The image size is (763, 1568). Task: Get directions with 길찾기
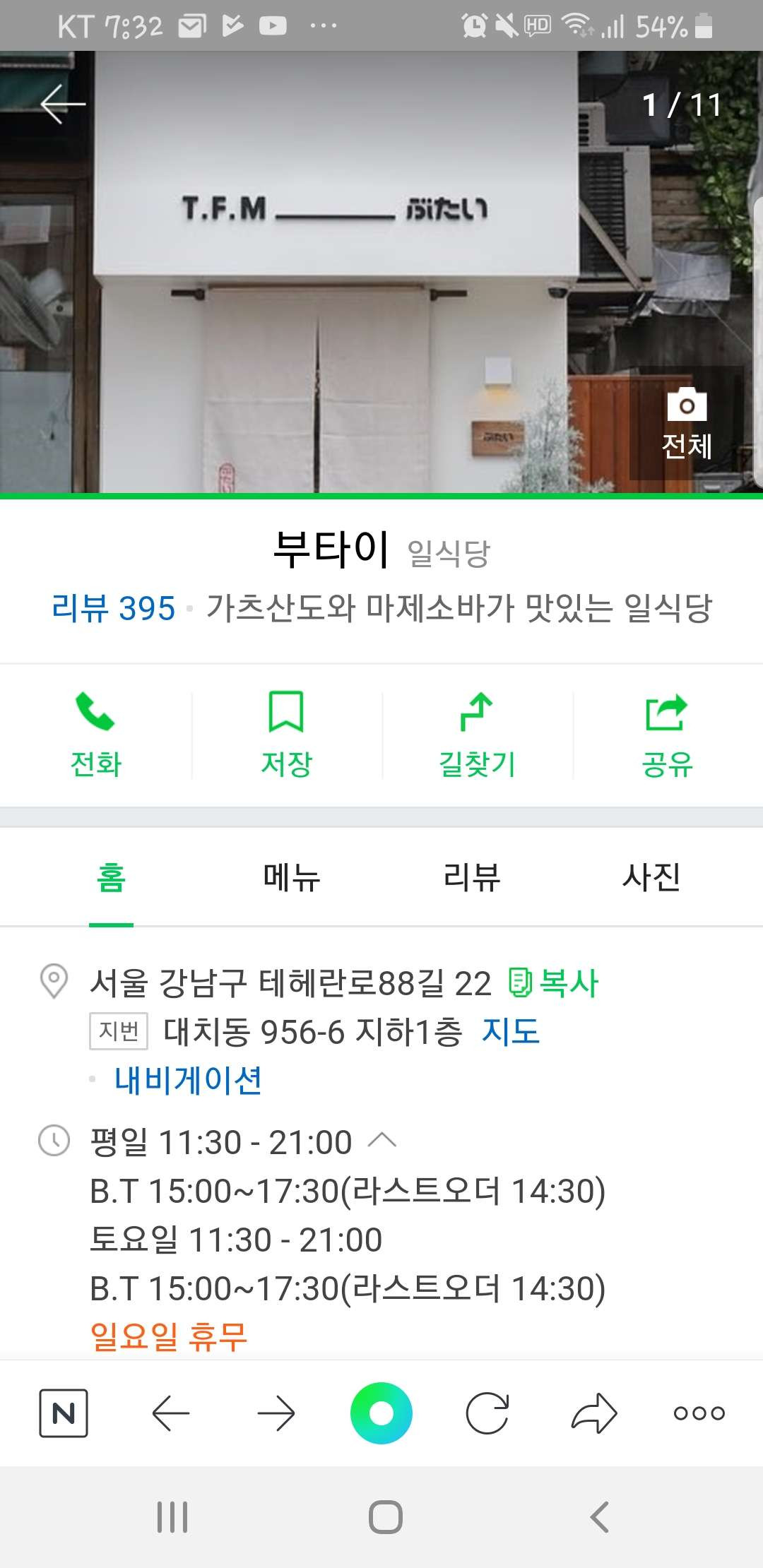477,735
